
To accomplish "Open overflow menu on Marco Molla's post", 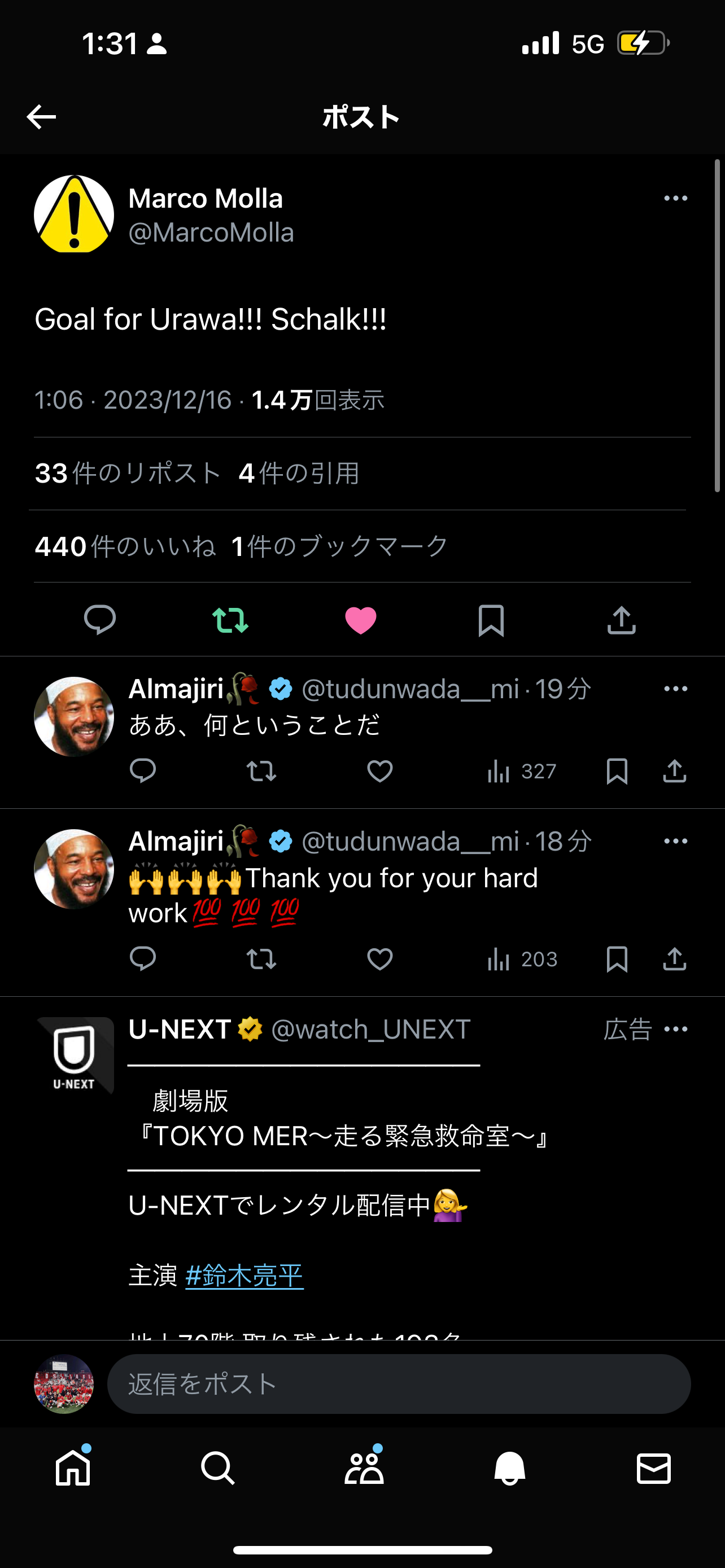I will point(675,199).
